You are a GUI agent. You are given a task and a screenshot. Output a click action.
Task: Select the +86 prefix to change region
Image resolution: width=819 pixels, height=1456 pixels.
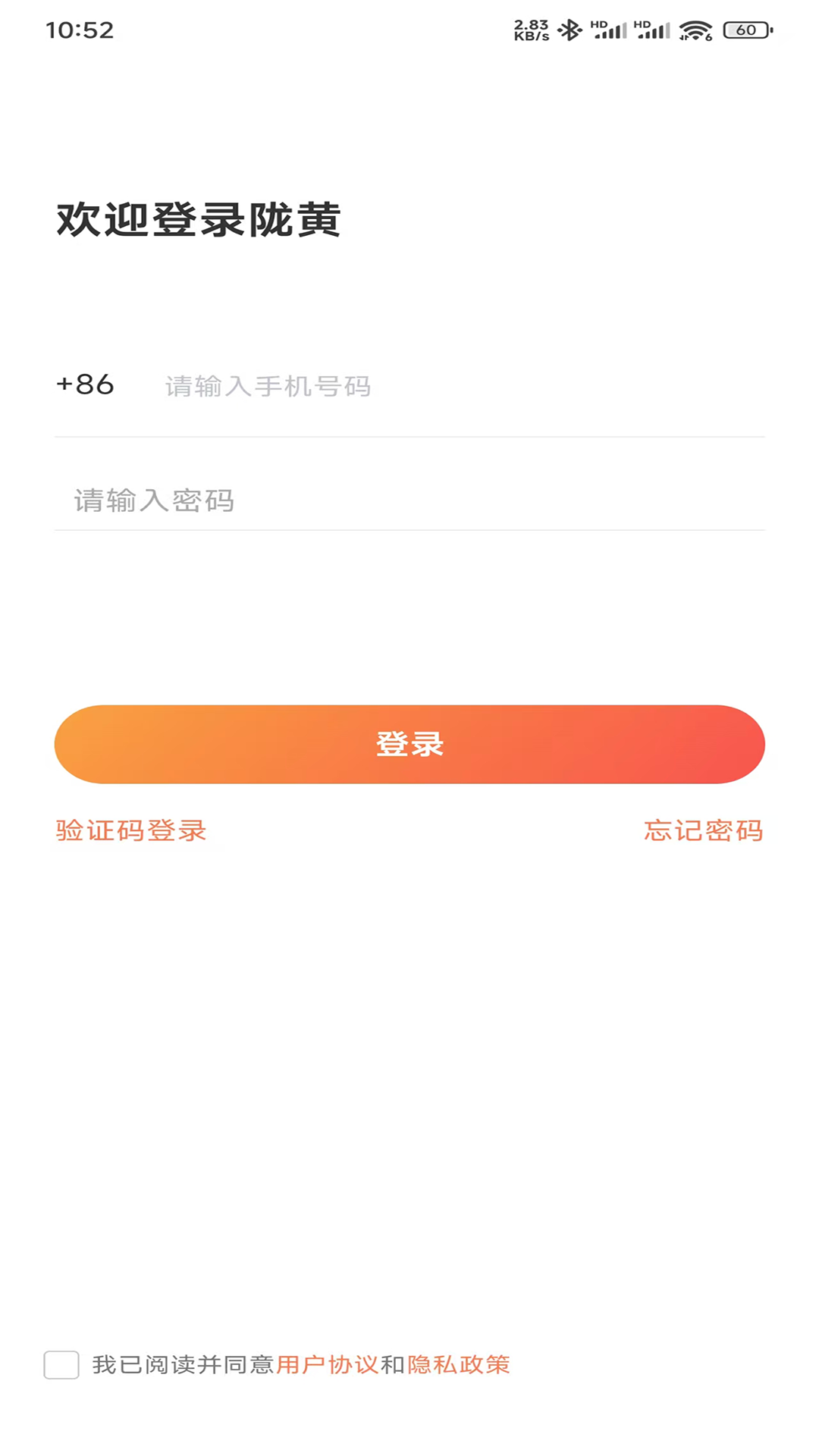pos(83,384)
